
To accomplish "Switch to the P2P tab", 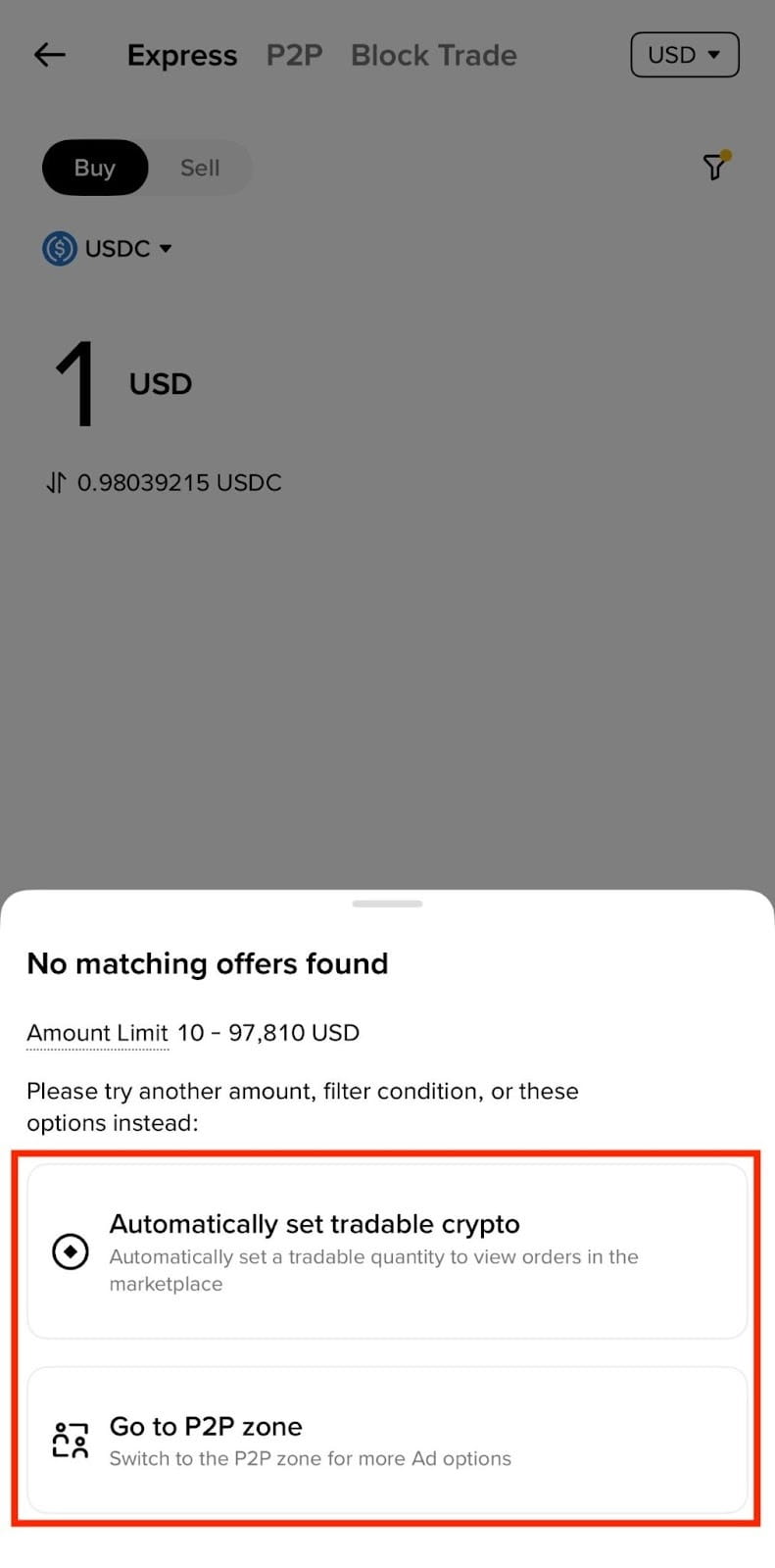I will (x=294, y=55).
